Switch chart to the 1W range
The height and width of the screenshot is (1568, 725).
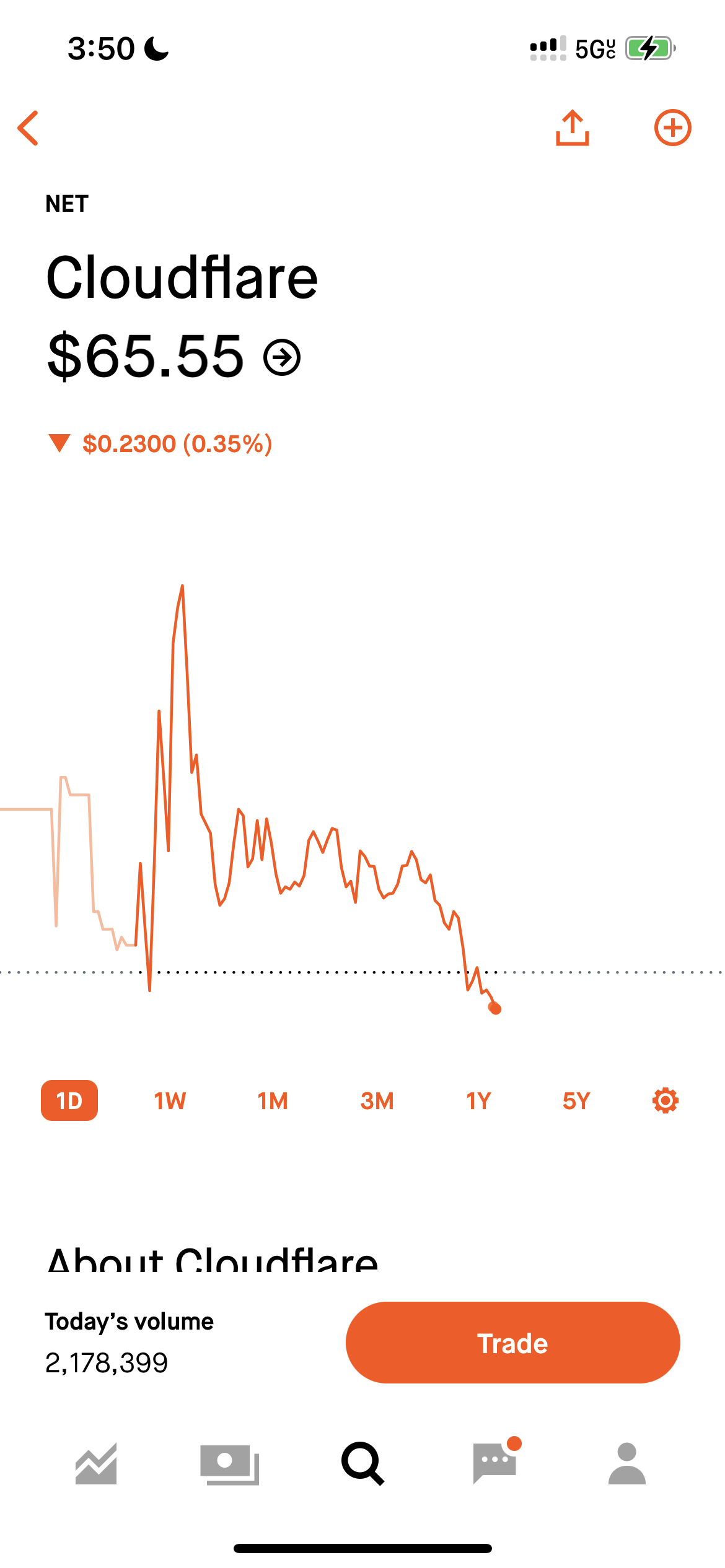(x=170, y=1100)
